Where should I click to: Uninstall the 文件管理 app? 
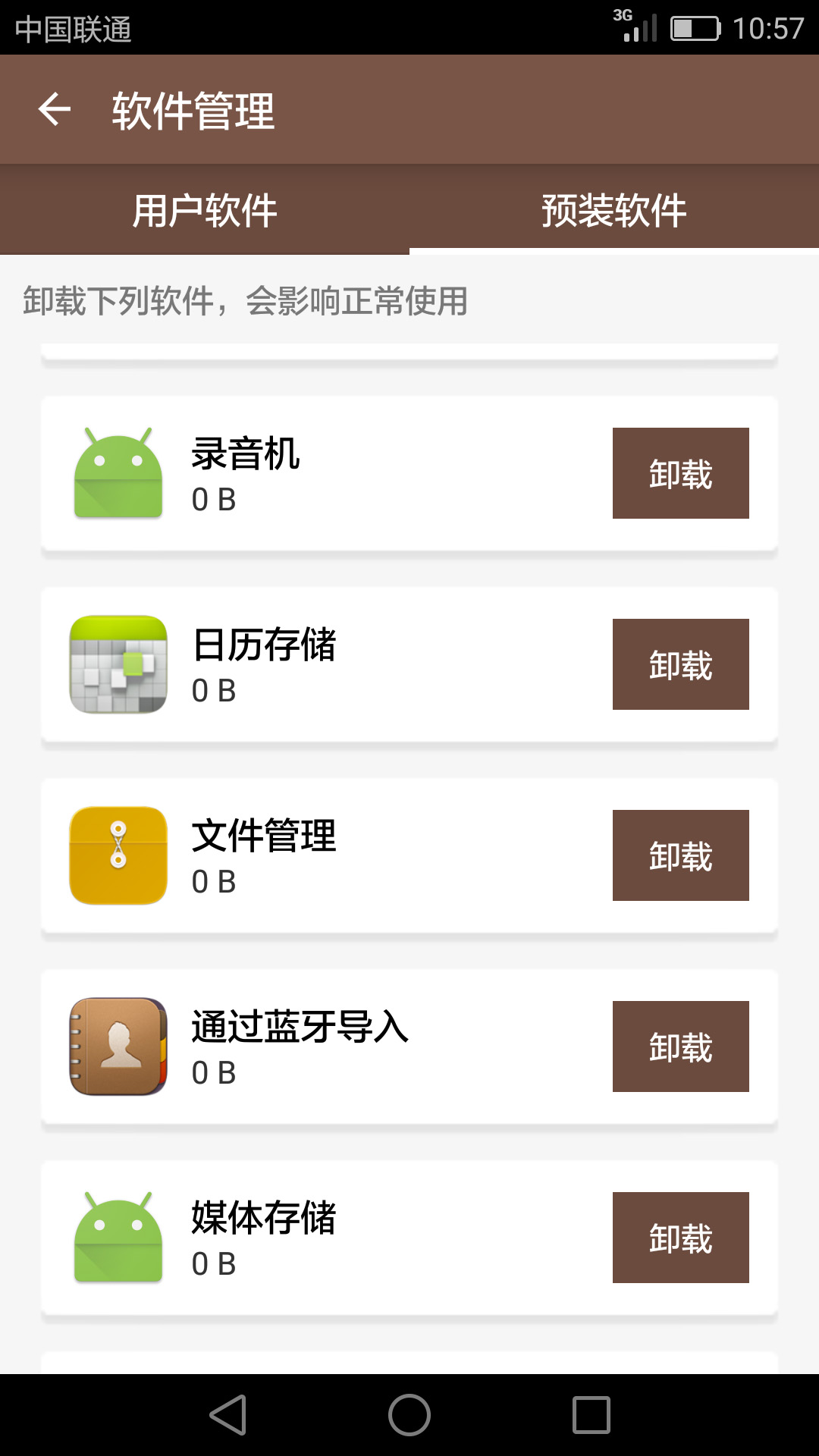[x=680, y=855]
